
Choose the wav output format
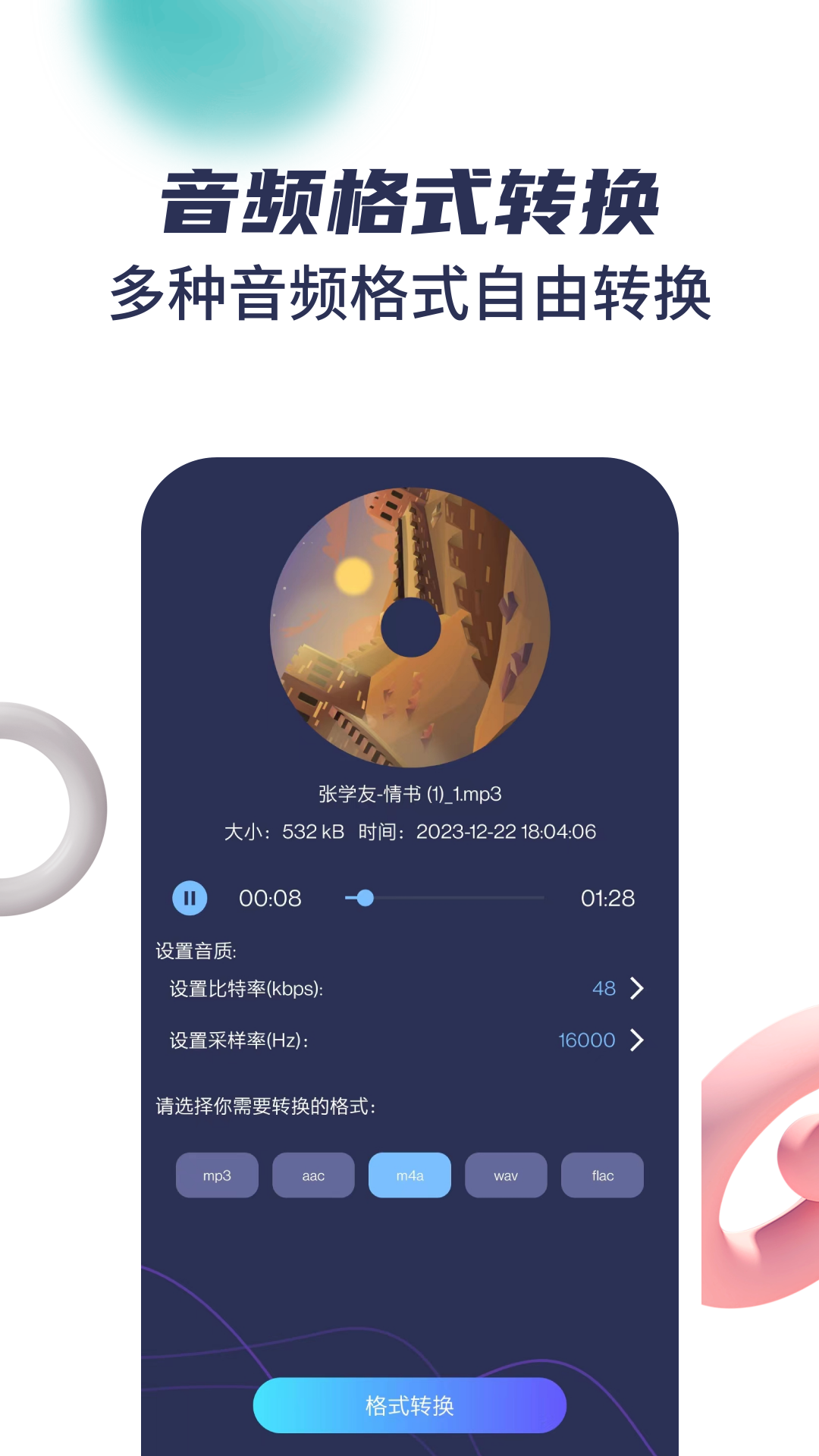[x=505, y=1175]
